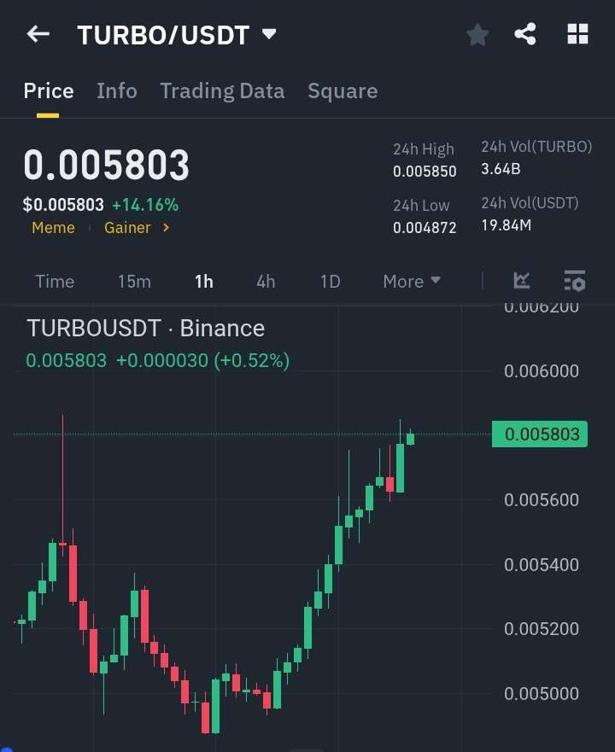Switch to the Info tab

point(117,91)
